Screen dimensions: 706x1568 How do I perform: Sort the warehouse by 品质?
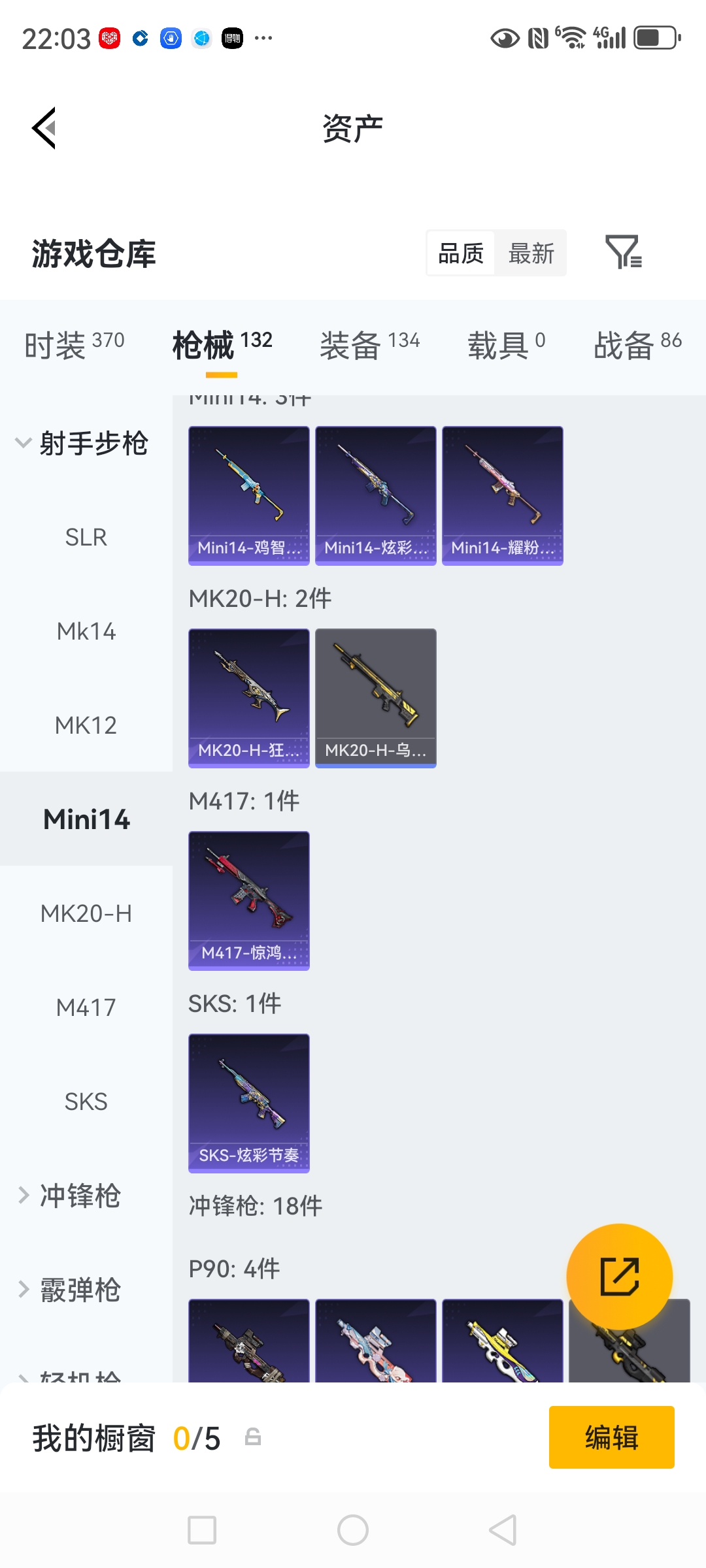click(461, 253)
